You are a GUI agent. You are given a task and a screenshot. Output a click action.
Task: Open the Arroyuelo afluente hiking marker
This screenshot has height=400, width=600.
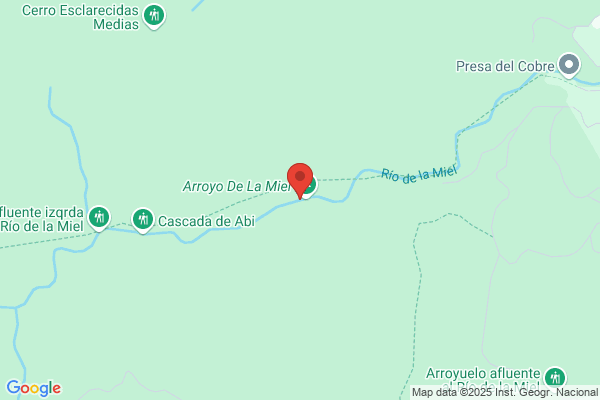coord(555,377)
